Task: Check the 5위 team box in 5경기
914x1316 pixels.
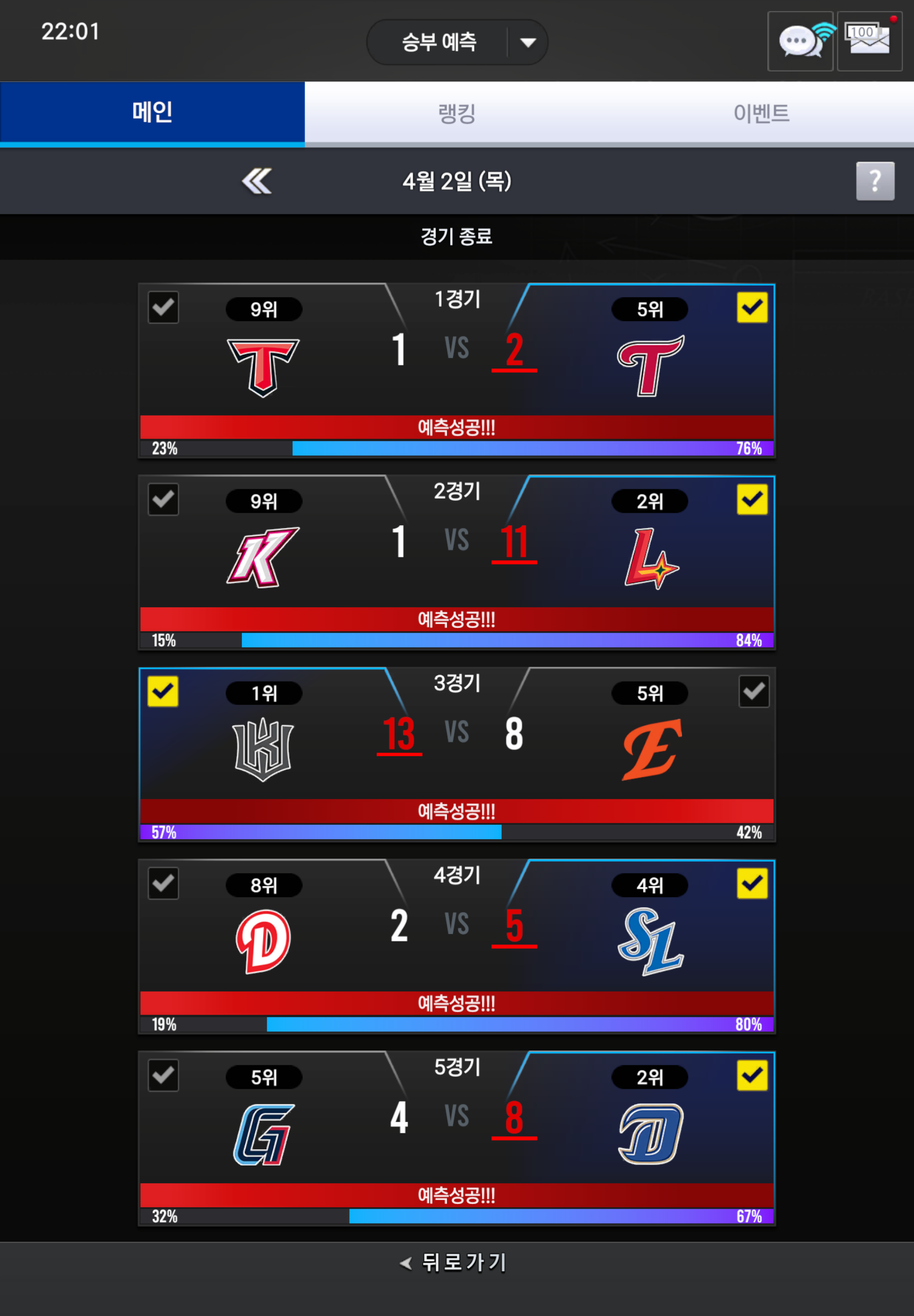Action: (163, 1075)
